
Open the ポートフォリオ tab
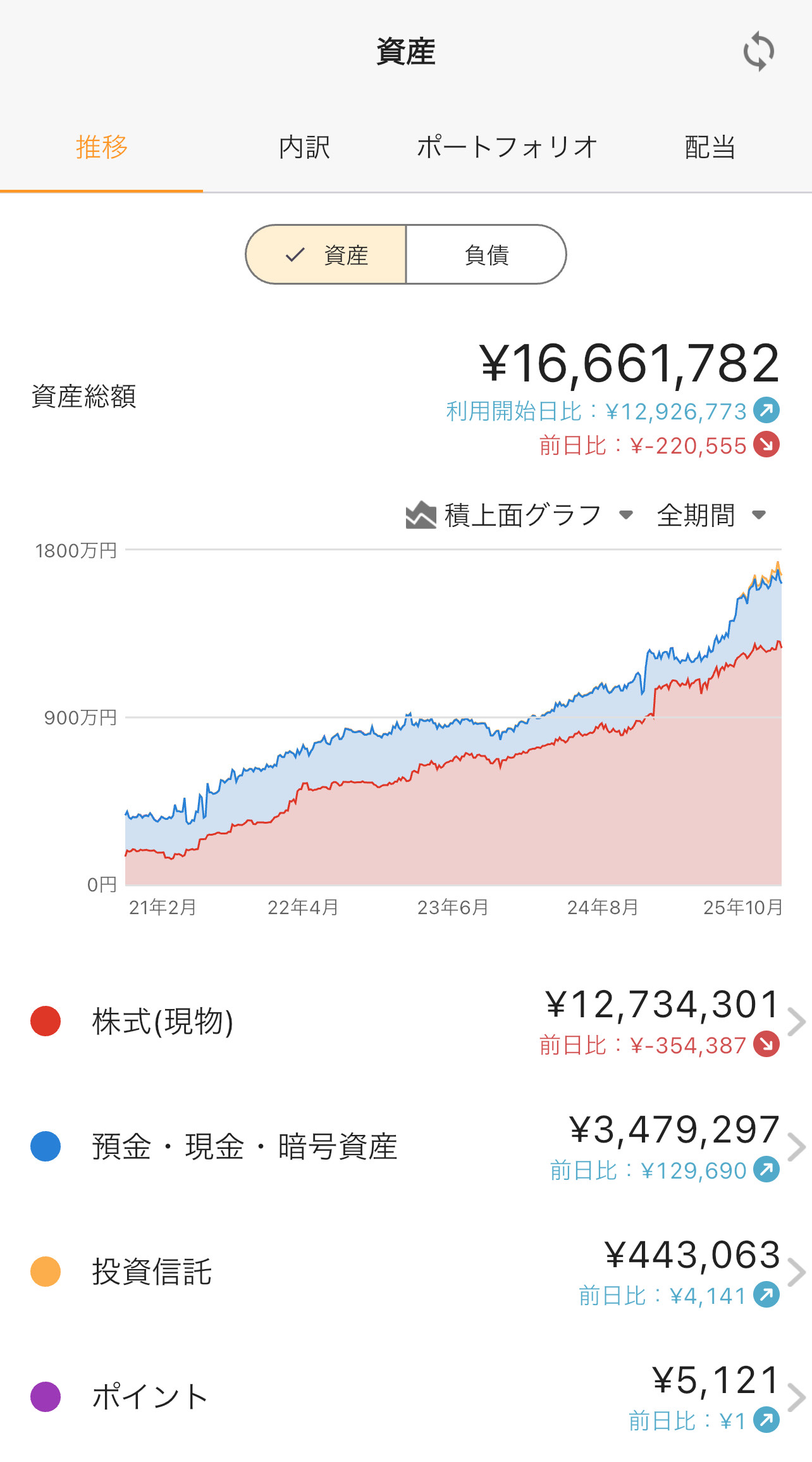(507, 147)
